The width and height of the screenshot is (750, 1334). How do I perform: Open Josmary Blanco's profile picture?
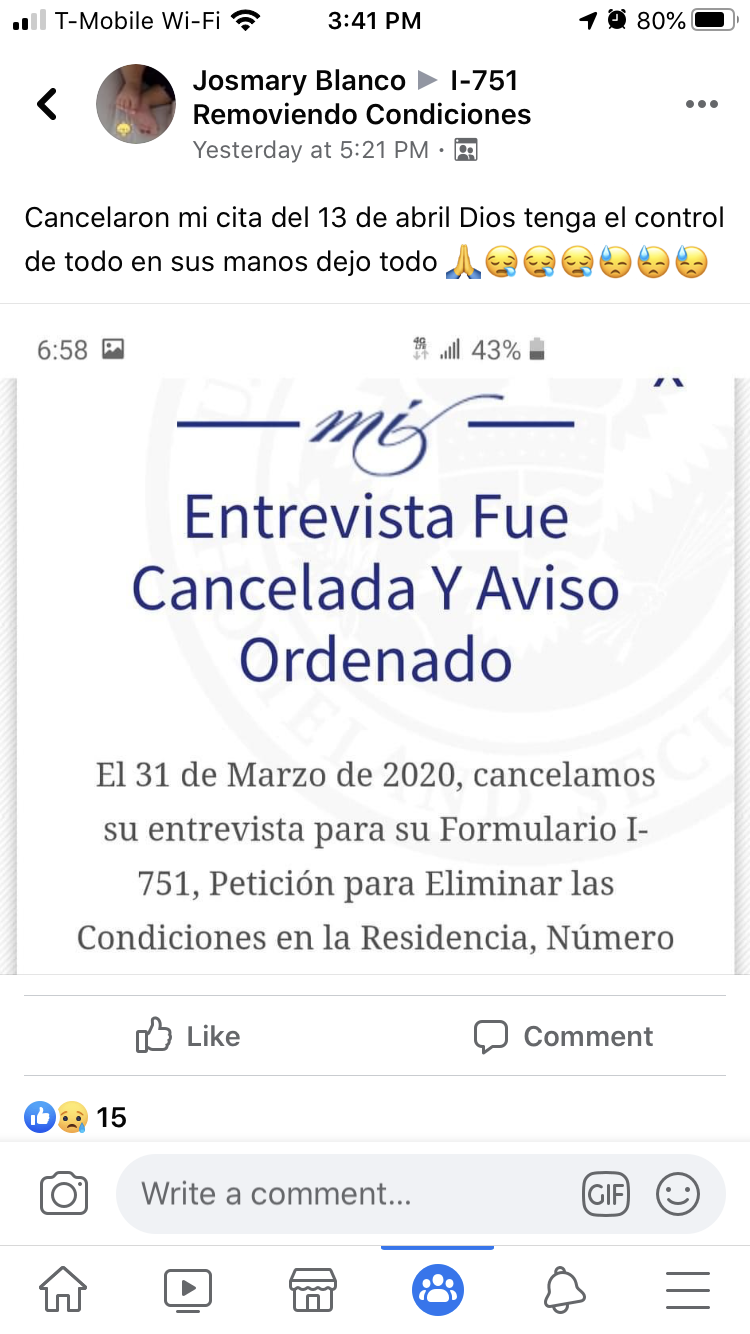point(136,104)
